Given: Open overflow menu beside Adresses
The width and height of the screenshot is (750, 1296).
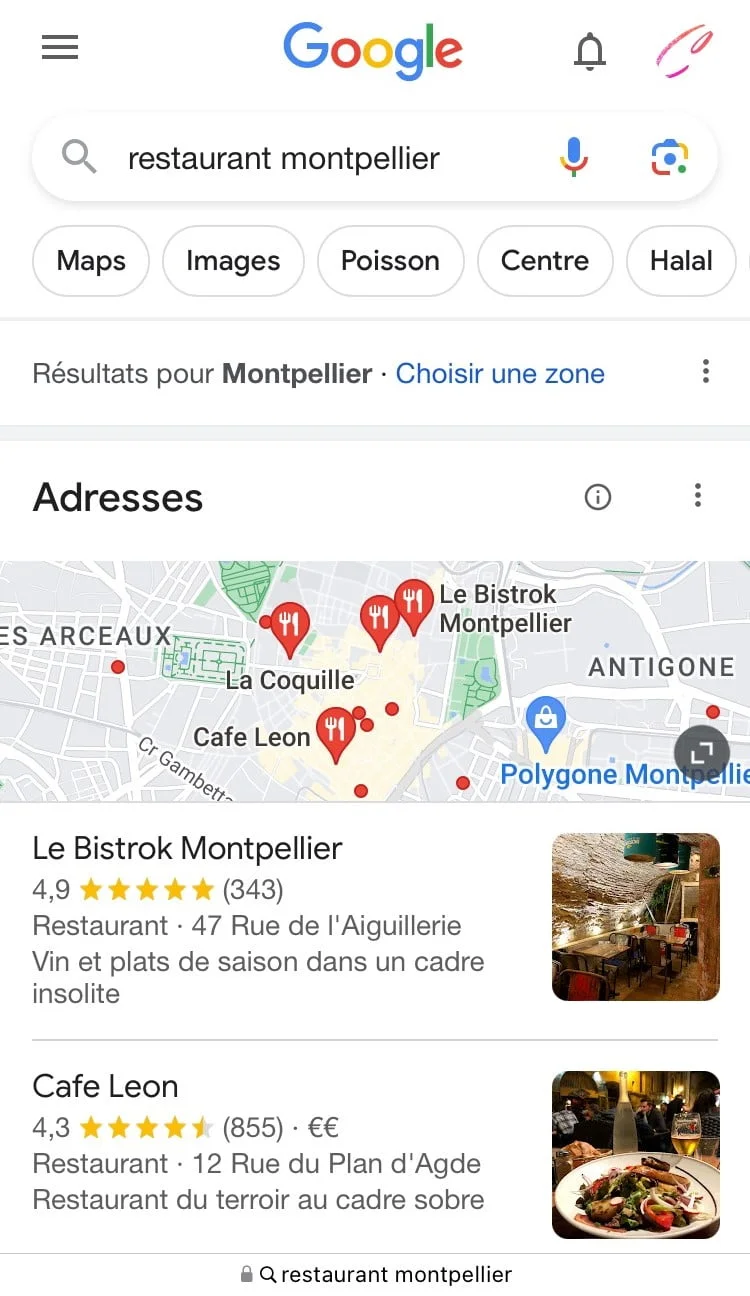Looking at the screenshot, I should pos(698,496).
